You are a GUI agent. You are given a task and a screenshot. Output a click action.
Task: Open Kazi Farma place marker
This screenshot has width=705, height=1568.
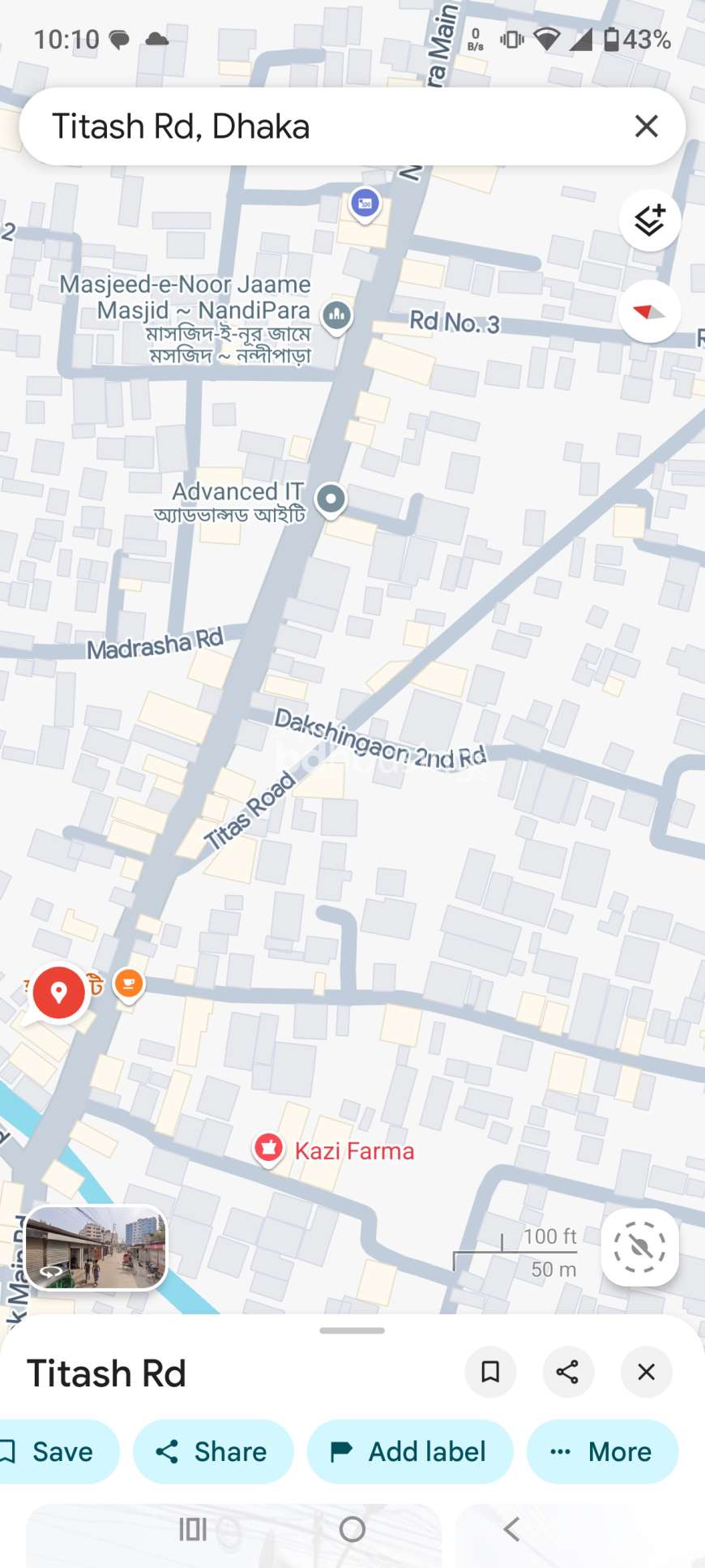[x=268, y=1148]
